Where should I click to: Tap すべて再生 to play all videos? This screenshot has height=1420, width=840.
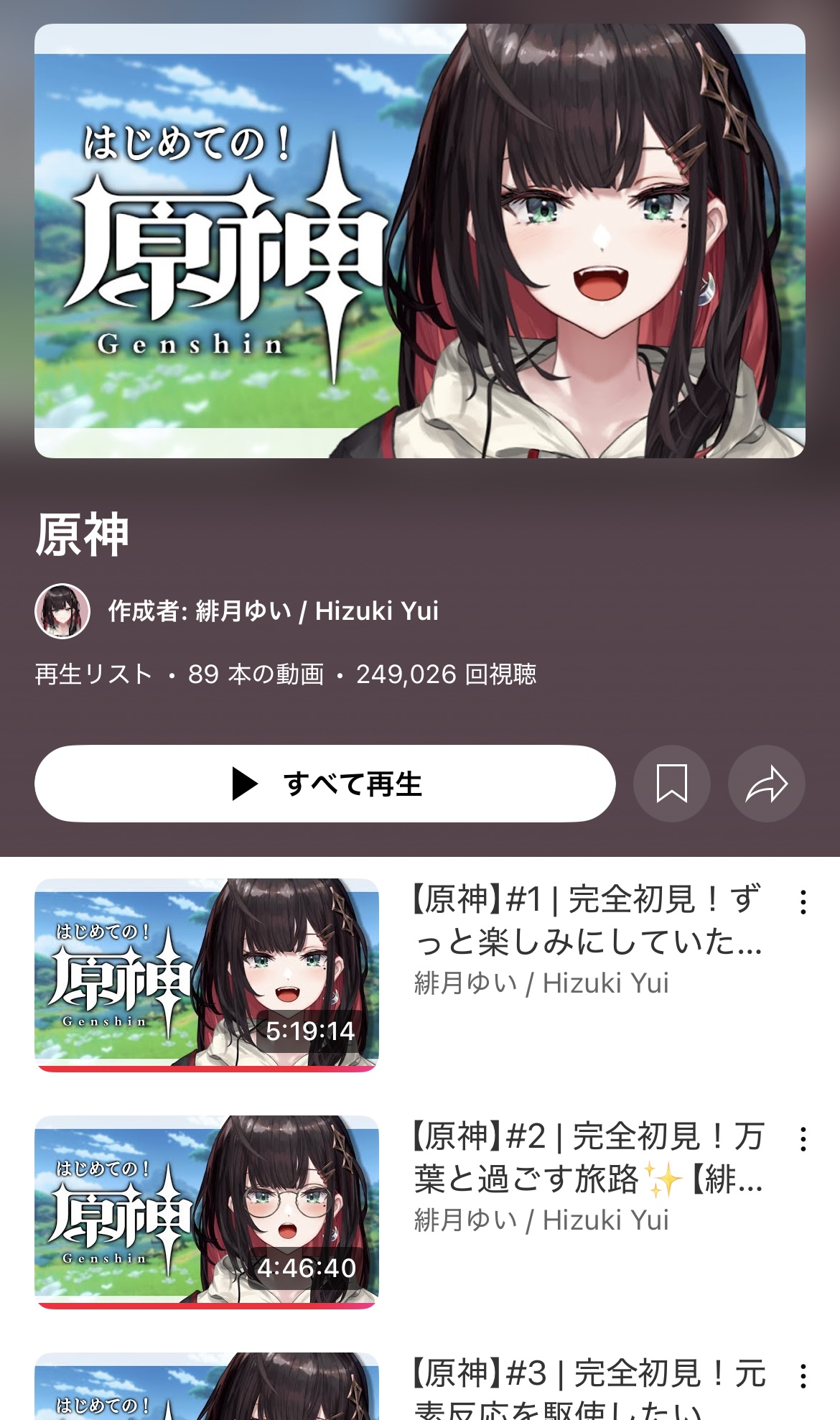[x=325, y=784]
